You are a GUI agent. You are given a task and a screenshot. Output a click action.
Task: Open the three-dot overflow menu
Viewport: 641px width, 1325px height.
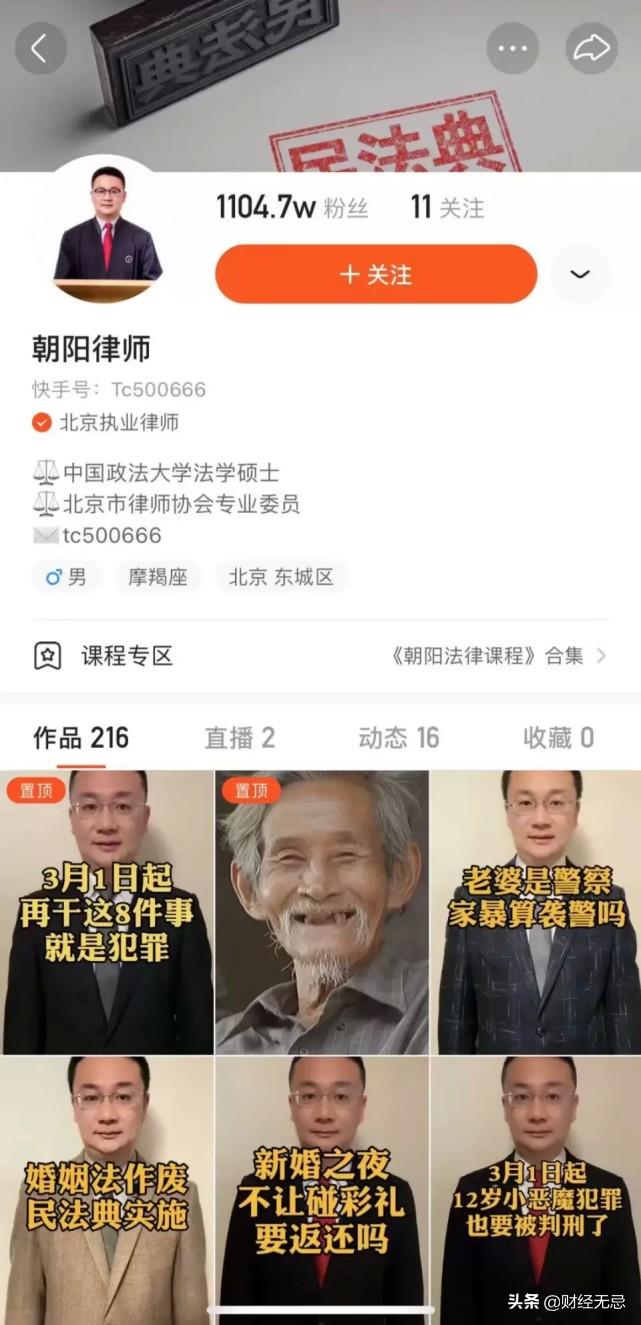[x=512, y=48]
